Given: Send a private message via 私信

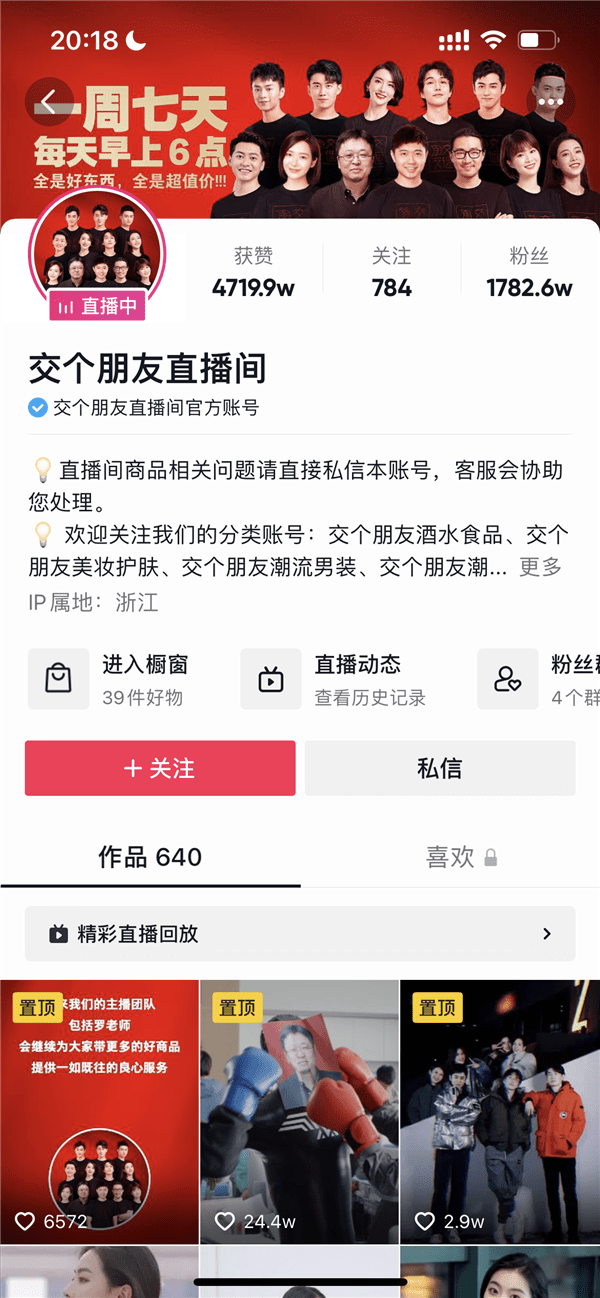Looking at the screenshot, I should click(440, 768).
